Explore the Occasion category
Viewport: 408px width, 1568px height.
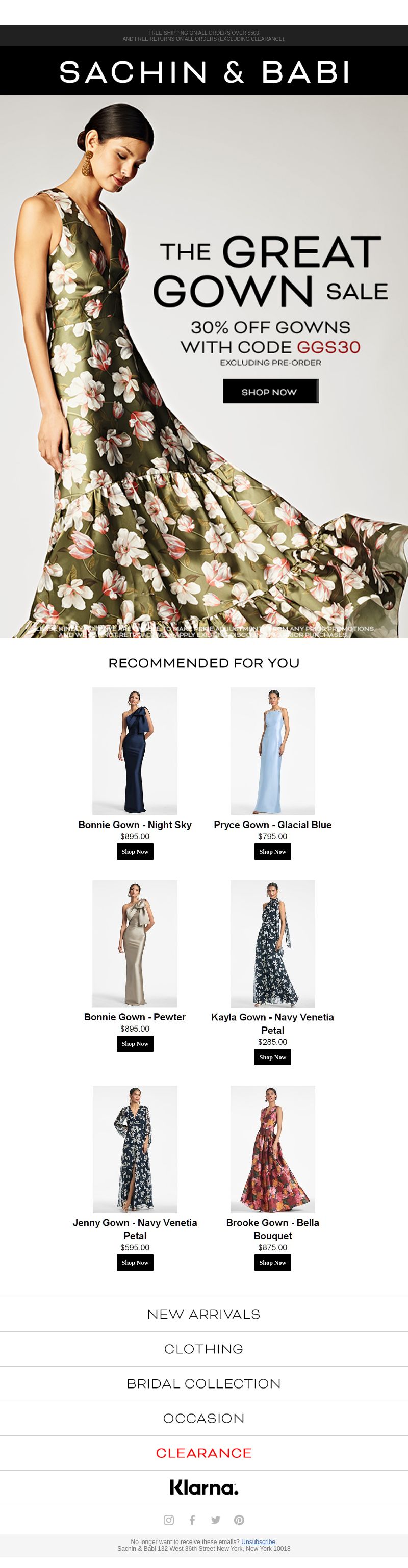[204, 1419]
